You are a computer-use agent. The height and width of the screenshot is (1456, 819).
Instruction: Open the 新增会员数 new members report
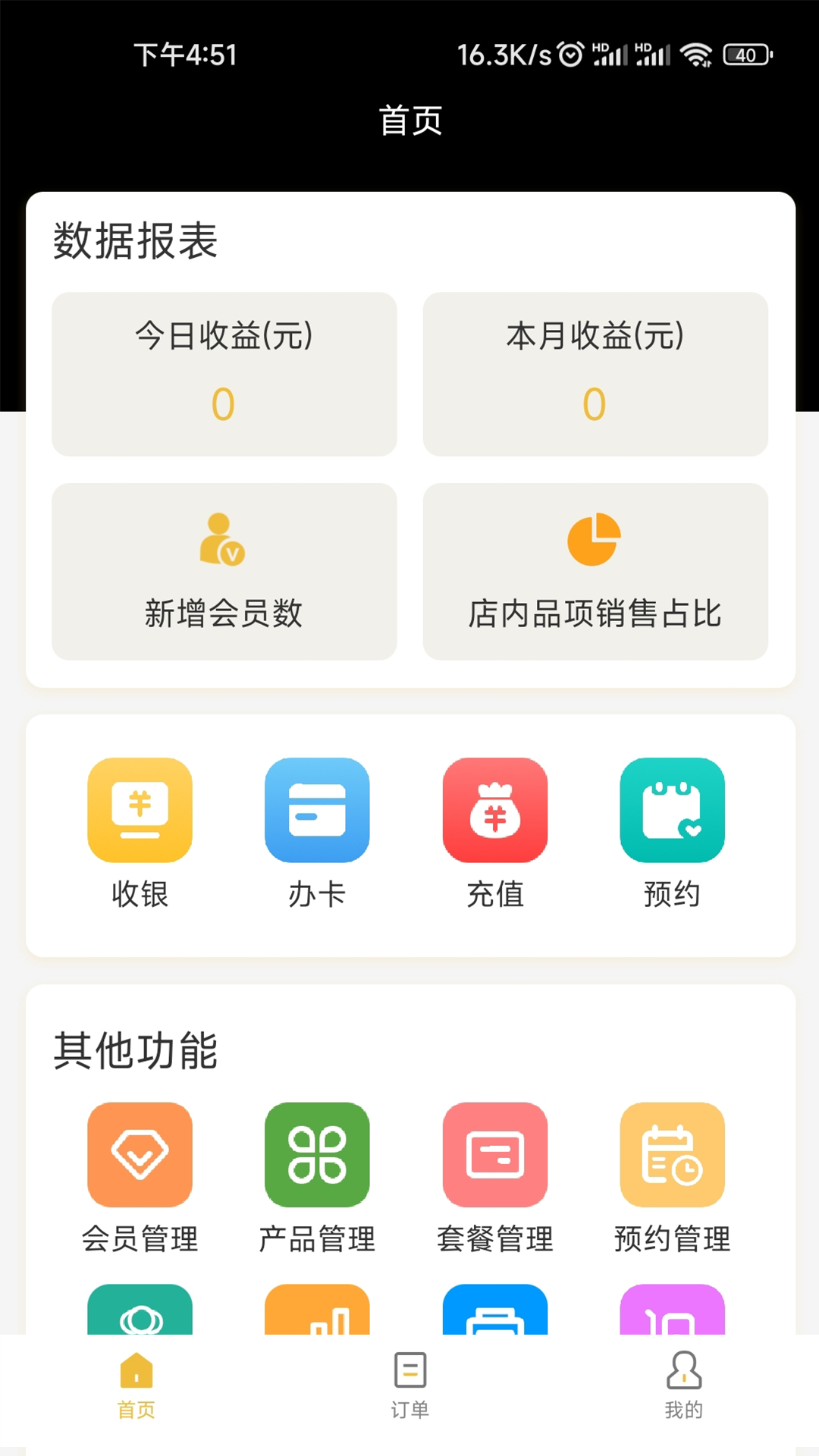pos(224,570)
